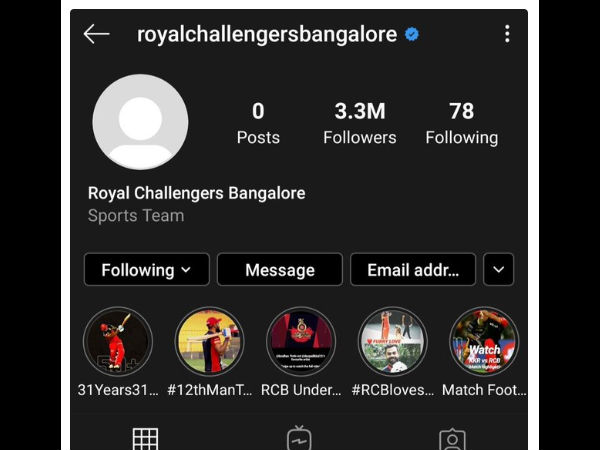
Task: Switch to the IGTV videos tab
Action: (x=299, y=438)
